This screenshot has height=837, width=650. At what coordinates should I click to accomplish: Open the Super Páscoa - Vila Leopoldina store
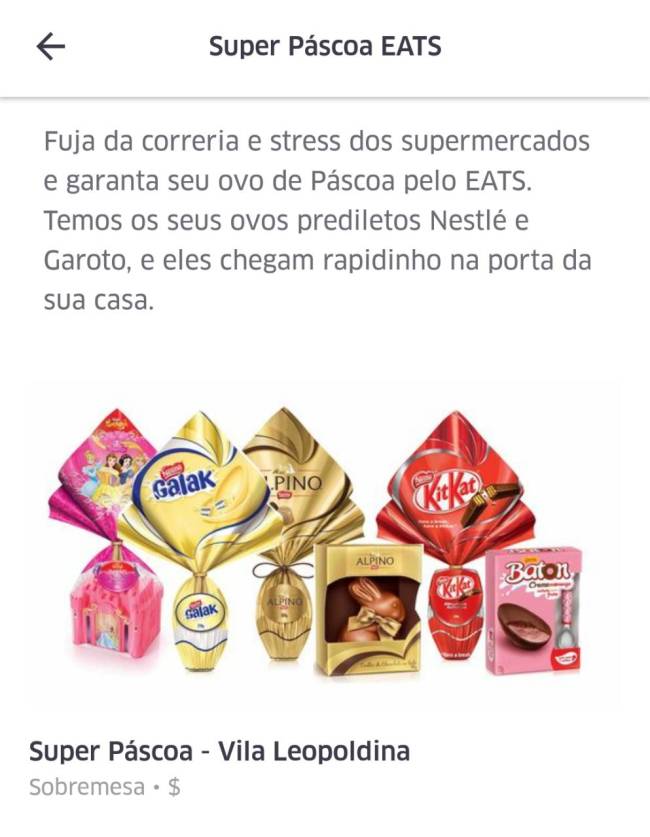pos(220,751)
